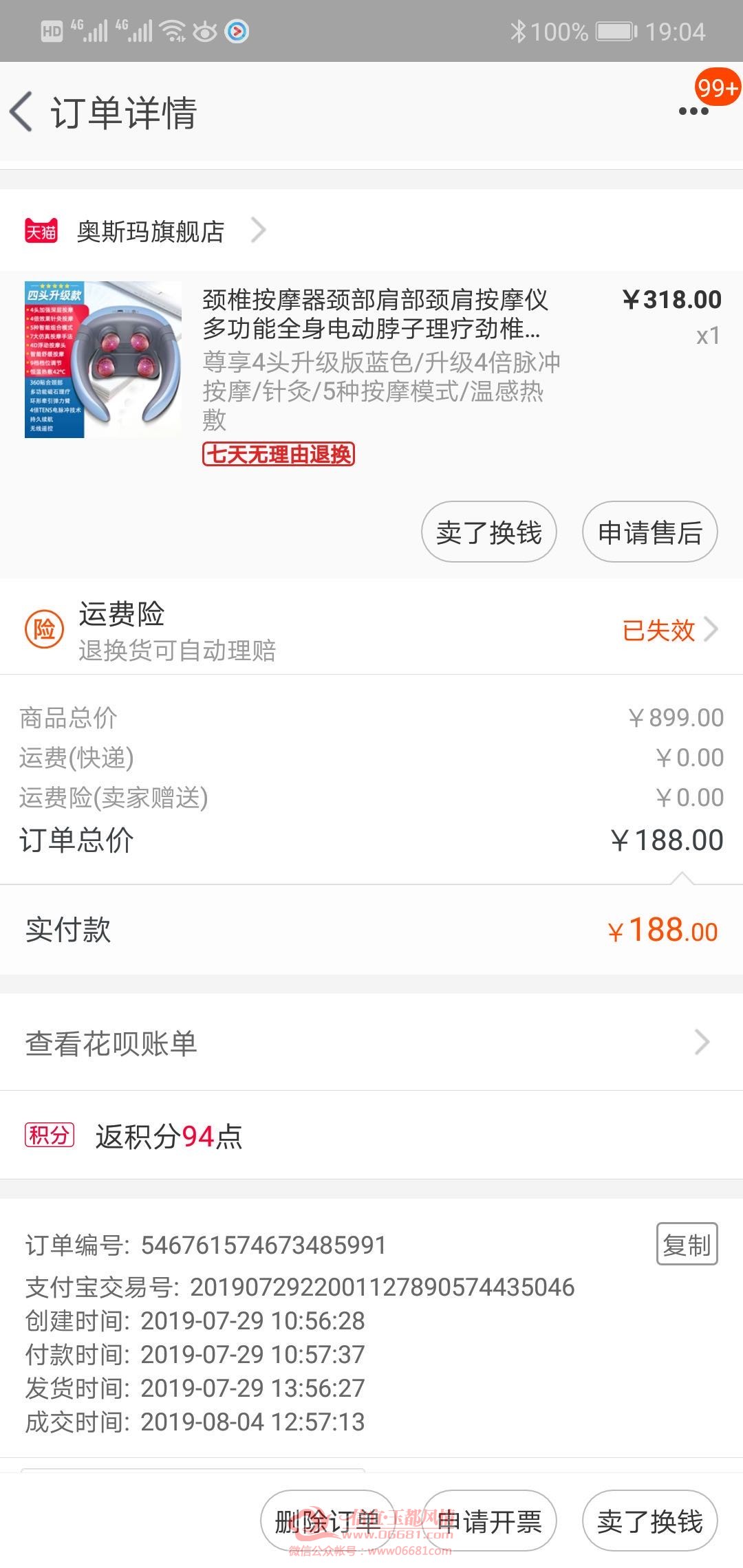The width and height of the screenshot is (743, 1568).
Task: Open 查看花呗账单
Action: pos(371,1043)
